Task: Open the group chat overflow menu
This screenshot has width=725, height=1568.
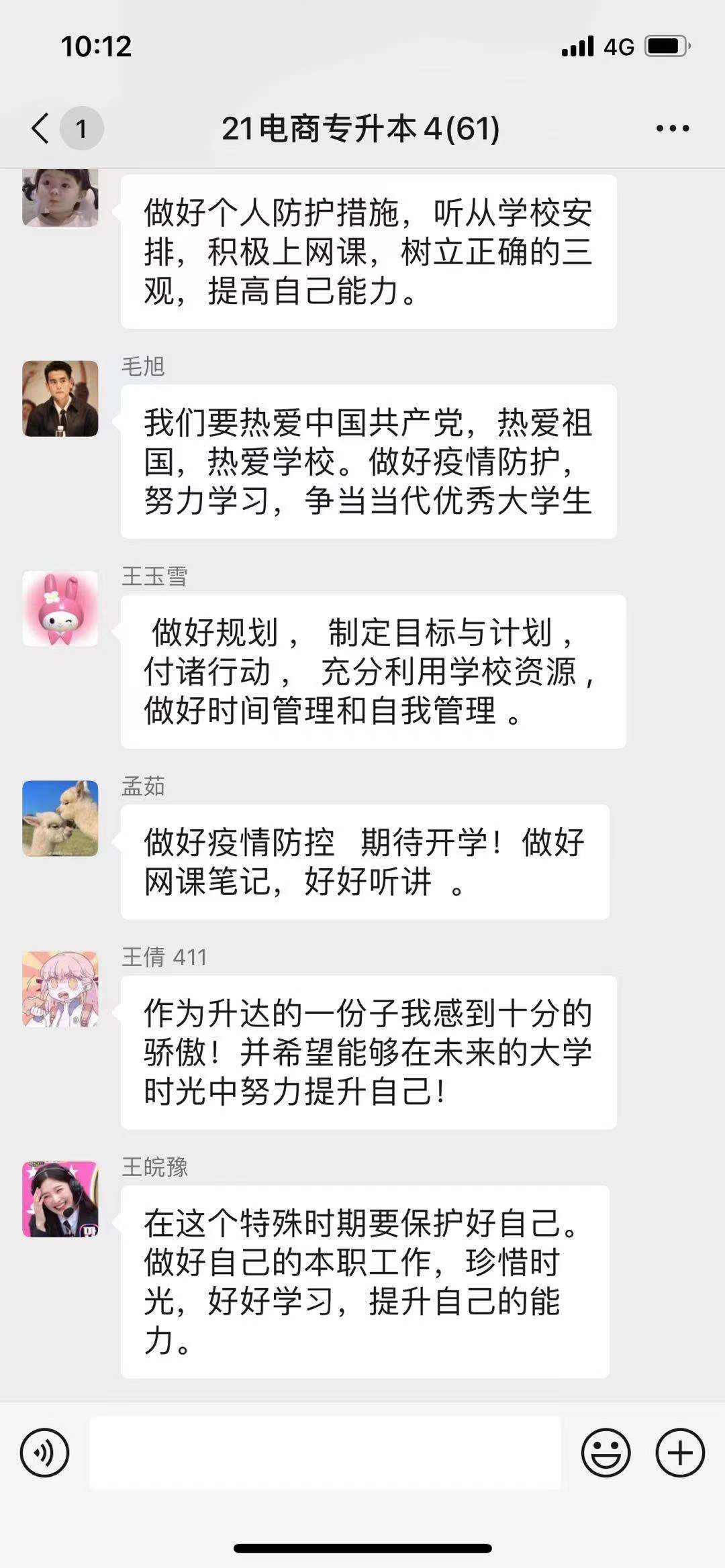Action: 673,128
